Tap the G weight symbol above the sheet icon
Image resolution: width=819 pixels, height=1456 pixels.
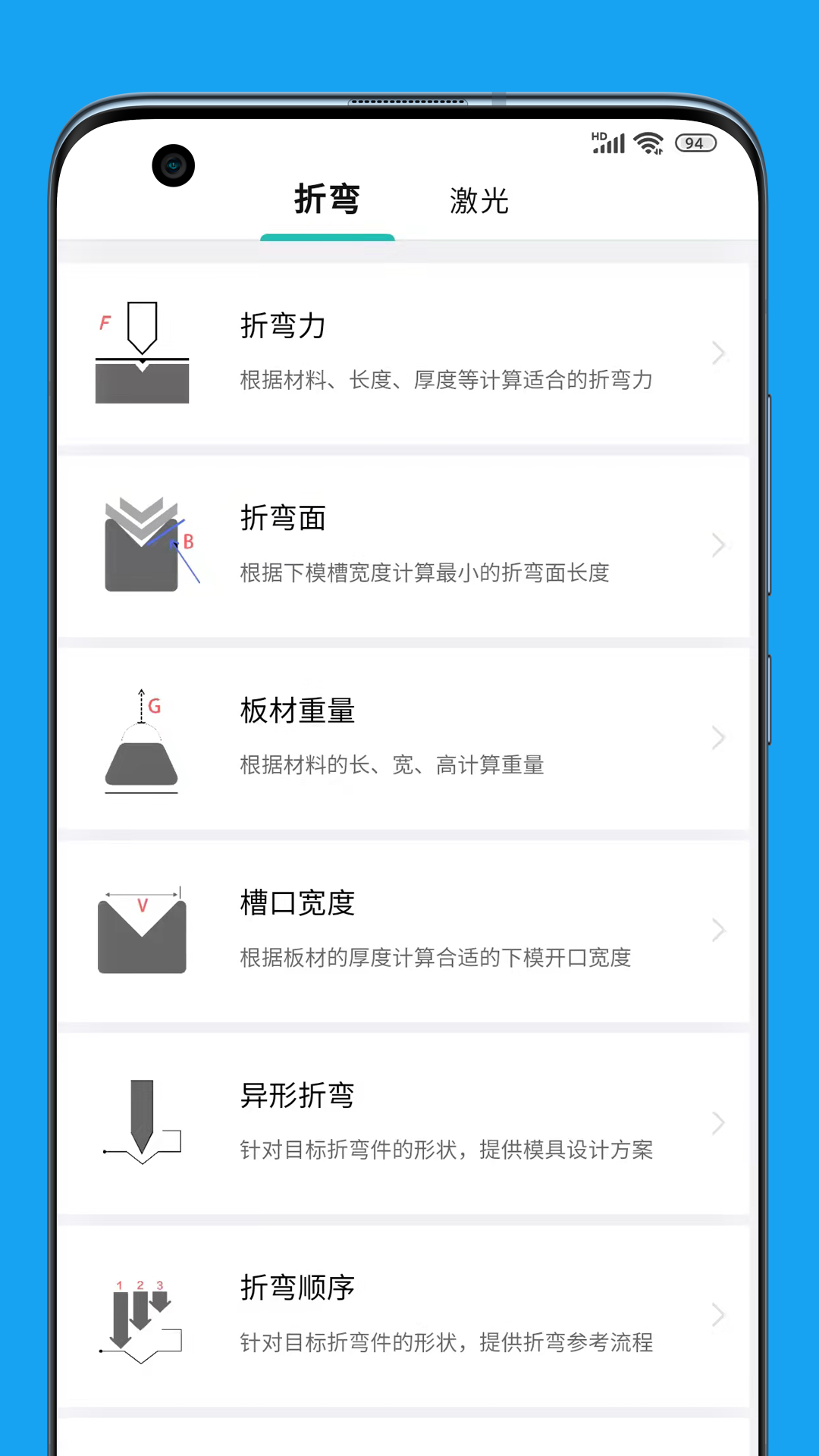click(154, 706)
